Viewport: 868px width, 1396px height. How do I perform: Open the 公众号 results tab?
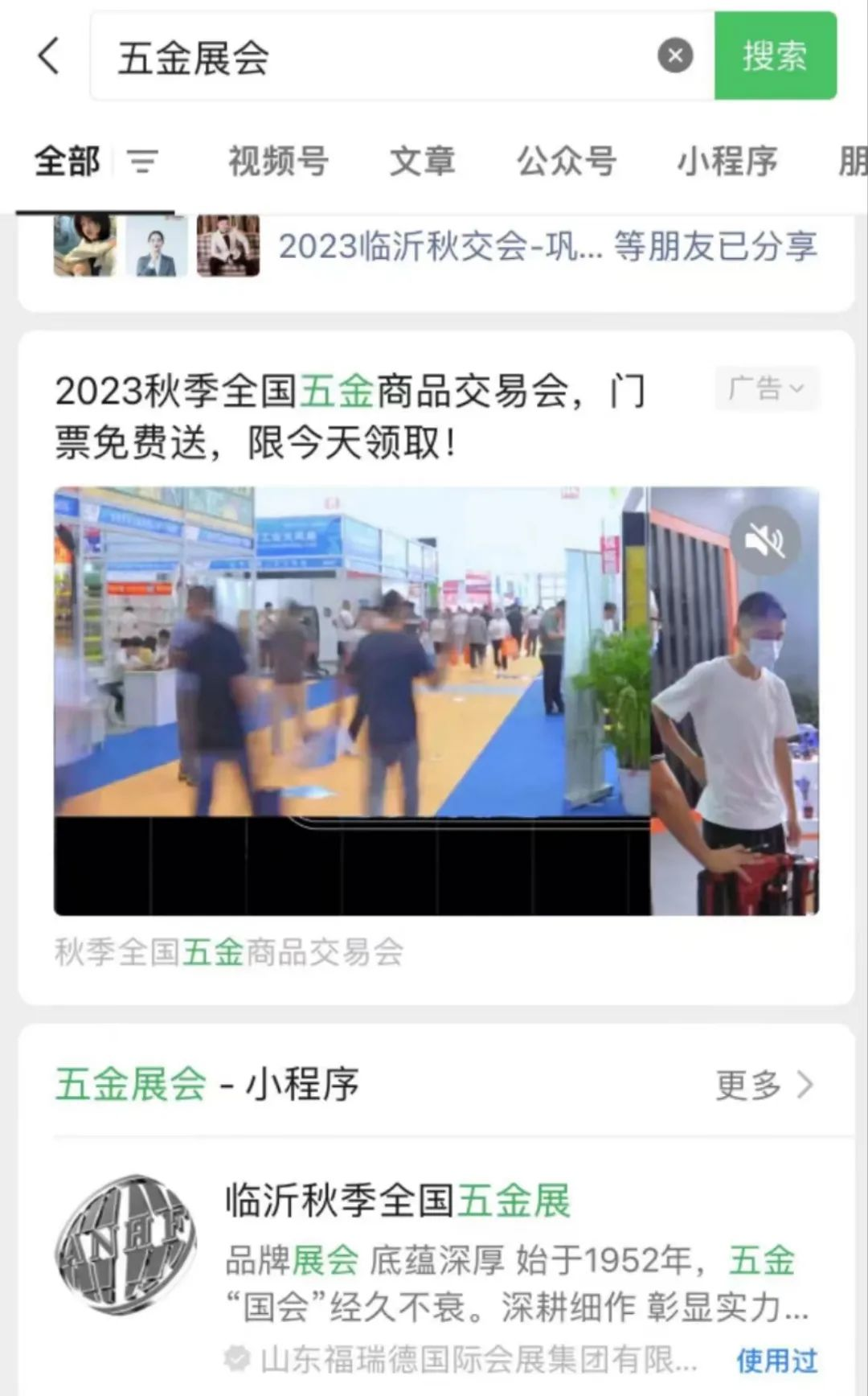coord(568,162)
